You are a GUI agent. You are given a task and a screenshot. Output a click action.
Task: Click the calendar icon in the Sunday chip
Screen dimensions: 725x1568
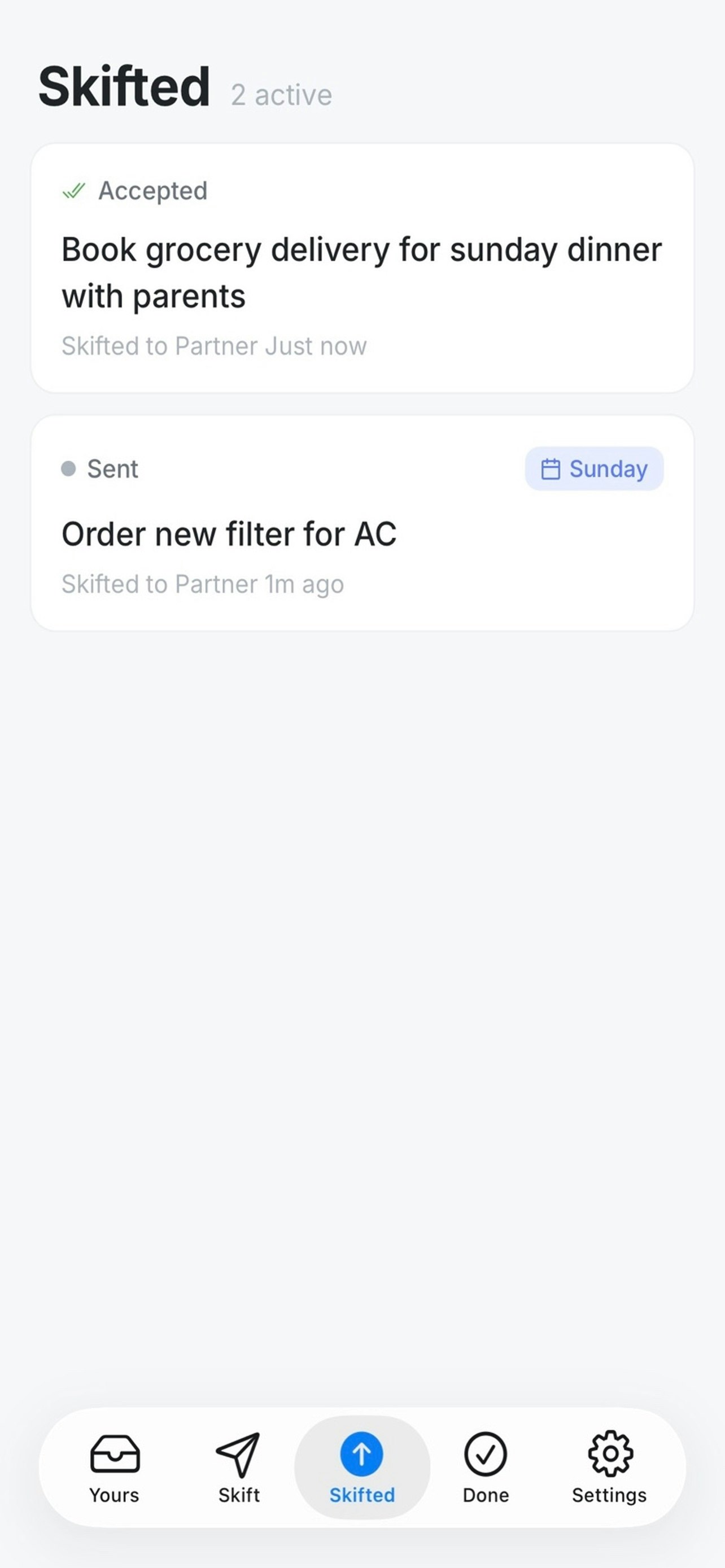pos(551,468)
